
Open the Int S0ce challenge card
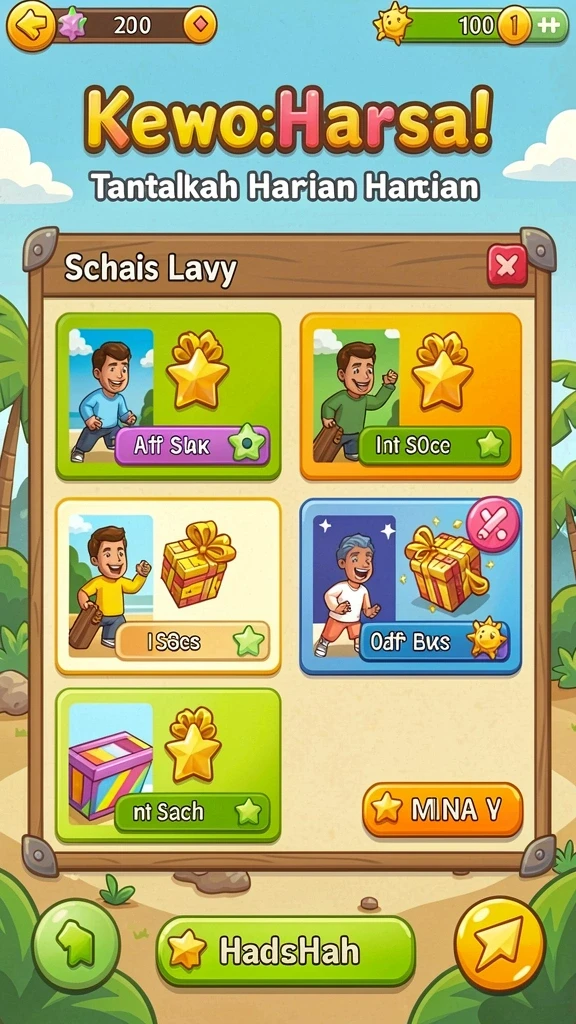coord(411,396)
